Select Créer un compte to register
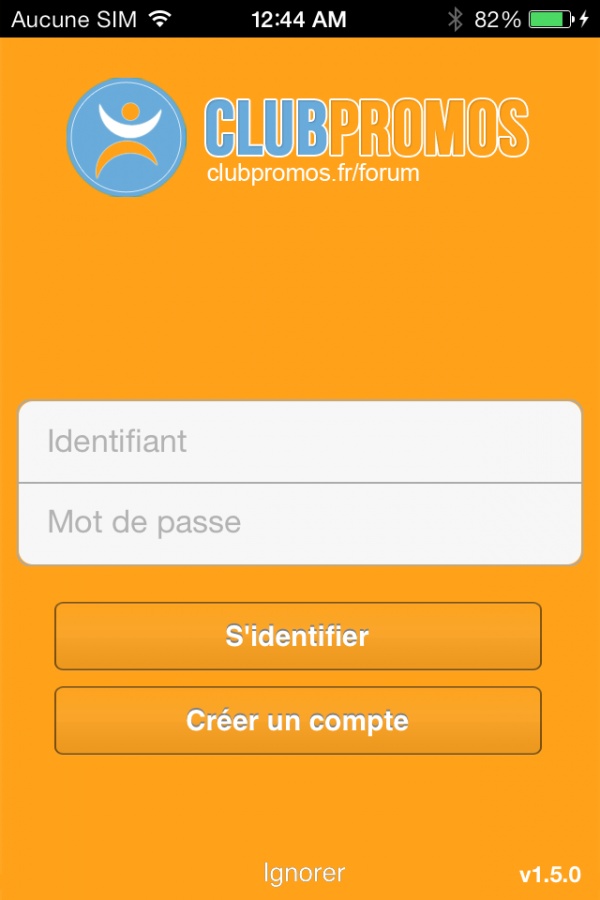Viewport: 600px width, 900px height. point(298,720)
